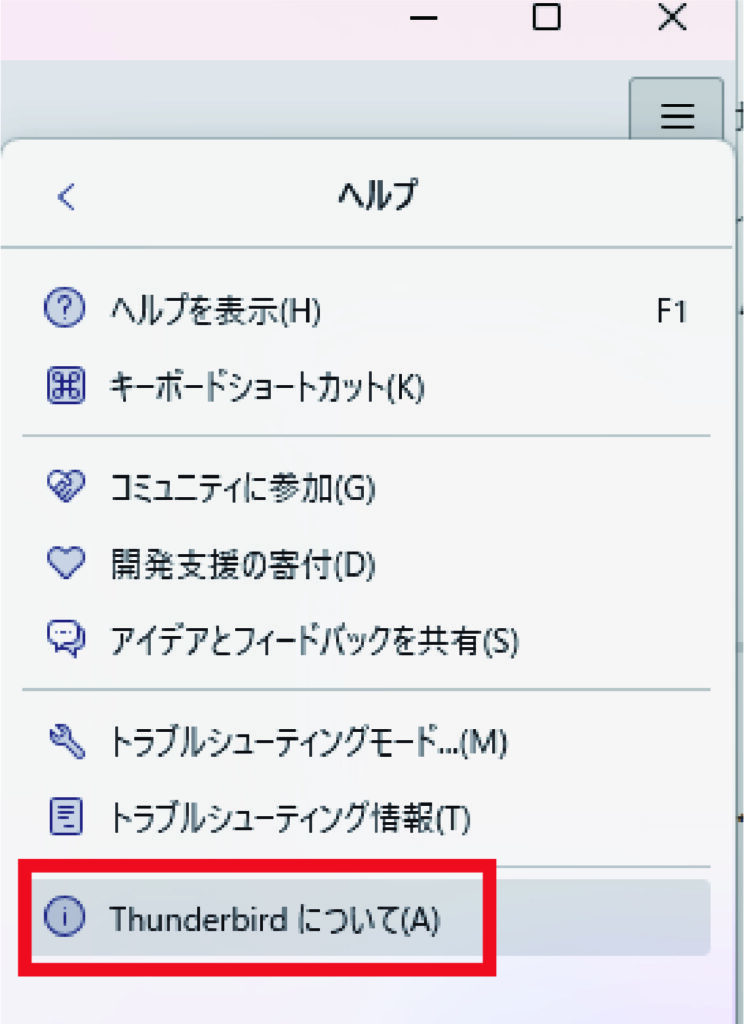Show キーボードショートカット(K)
The image size is (744, 1024).
point(266,387)
